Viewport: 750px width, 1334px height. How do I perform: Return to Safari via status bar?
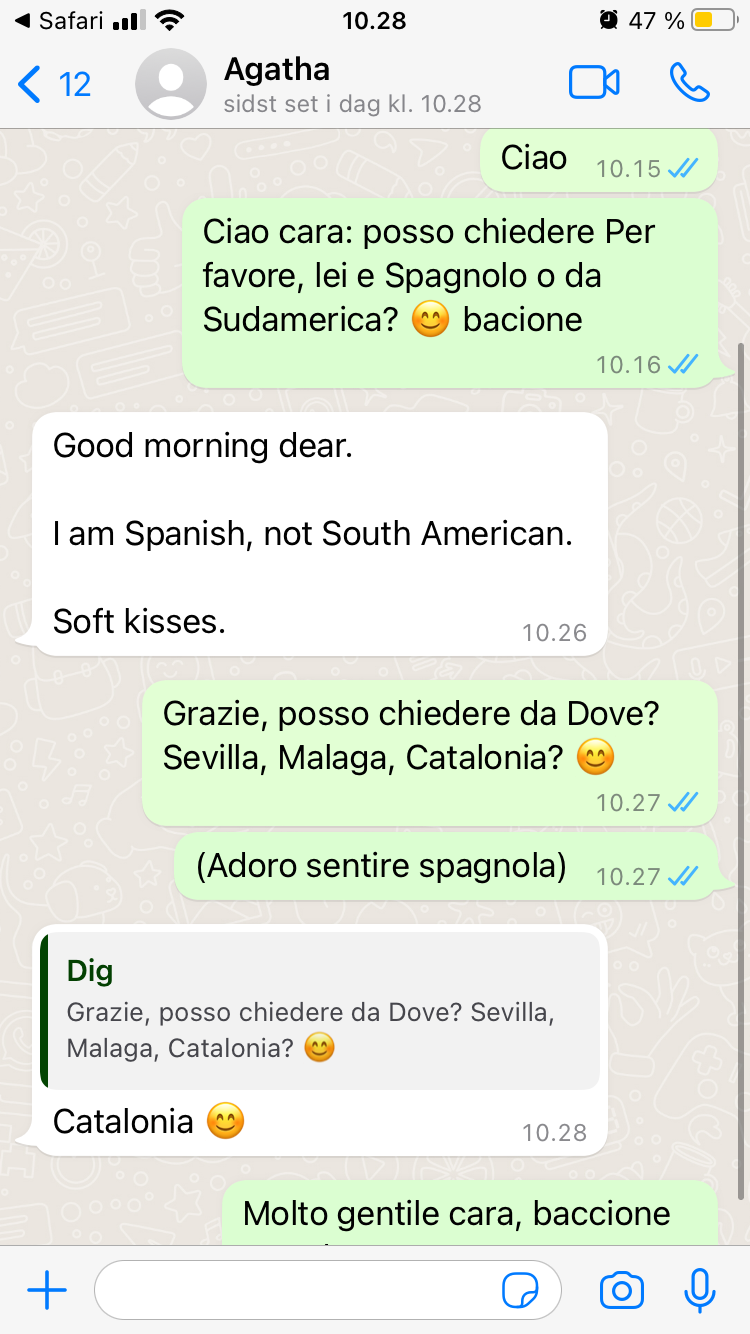pyautogui.click(x=58, y=20)
